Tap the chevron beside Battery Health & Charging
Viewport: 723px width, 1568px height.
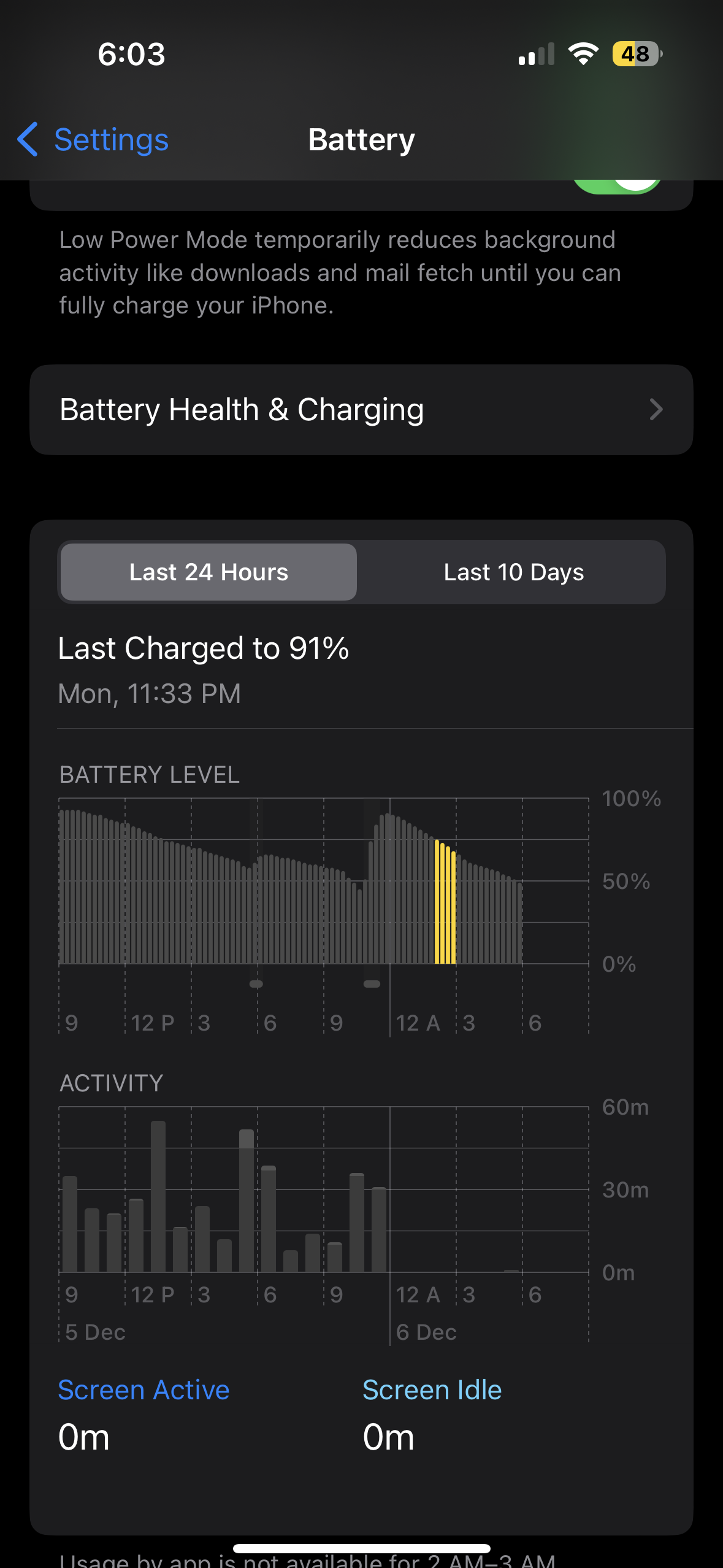pyautogui.click(x=656, y=409)
